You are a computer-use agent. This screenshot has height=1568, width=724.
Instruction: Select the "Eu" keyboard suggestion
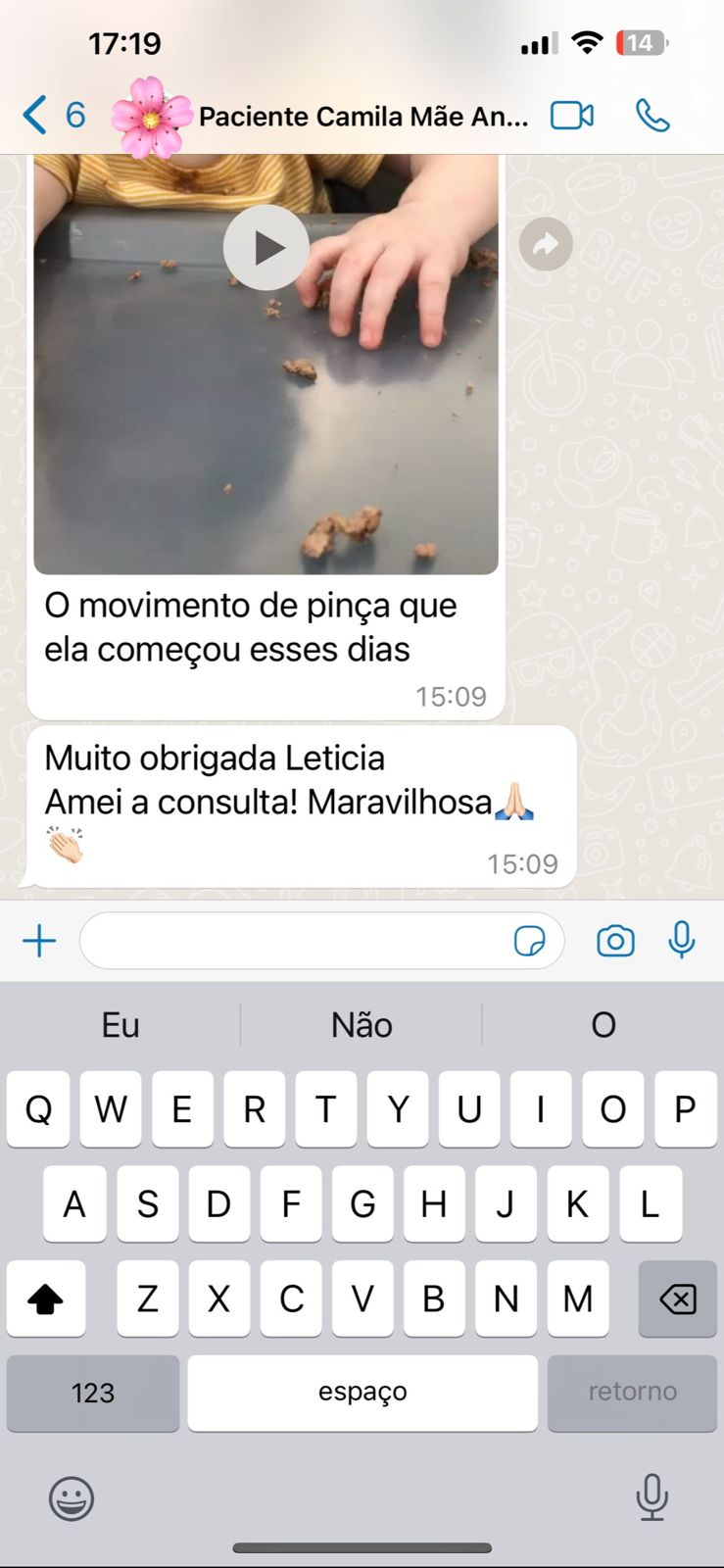(x=121, y=1025)
